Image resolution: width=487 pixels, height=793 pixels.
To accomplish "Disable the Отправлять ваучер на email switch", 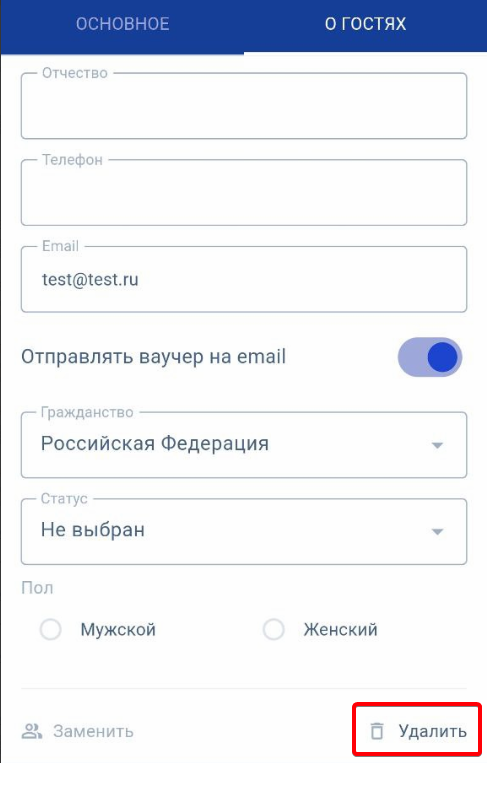I will coord(430,357).
